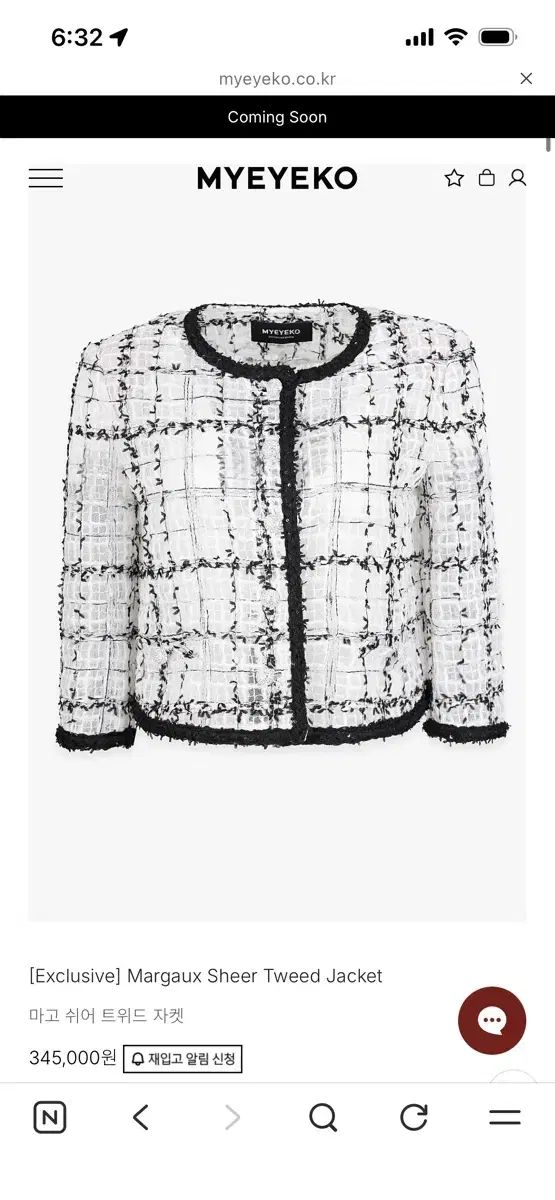This screenshot has width=555, height=1200.
Task: Open the wishlist star icon
Action: pyautogui.click(x=454, y=178)
